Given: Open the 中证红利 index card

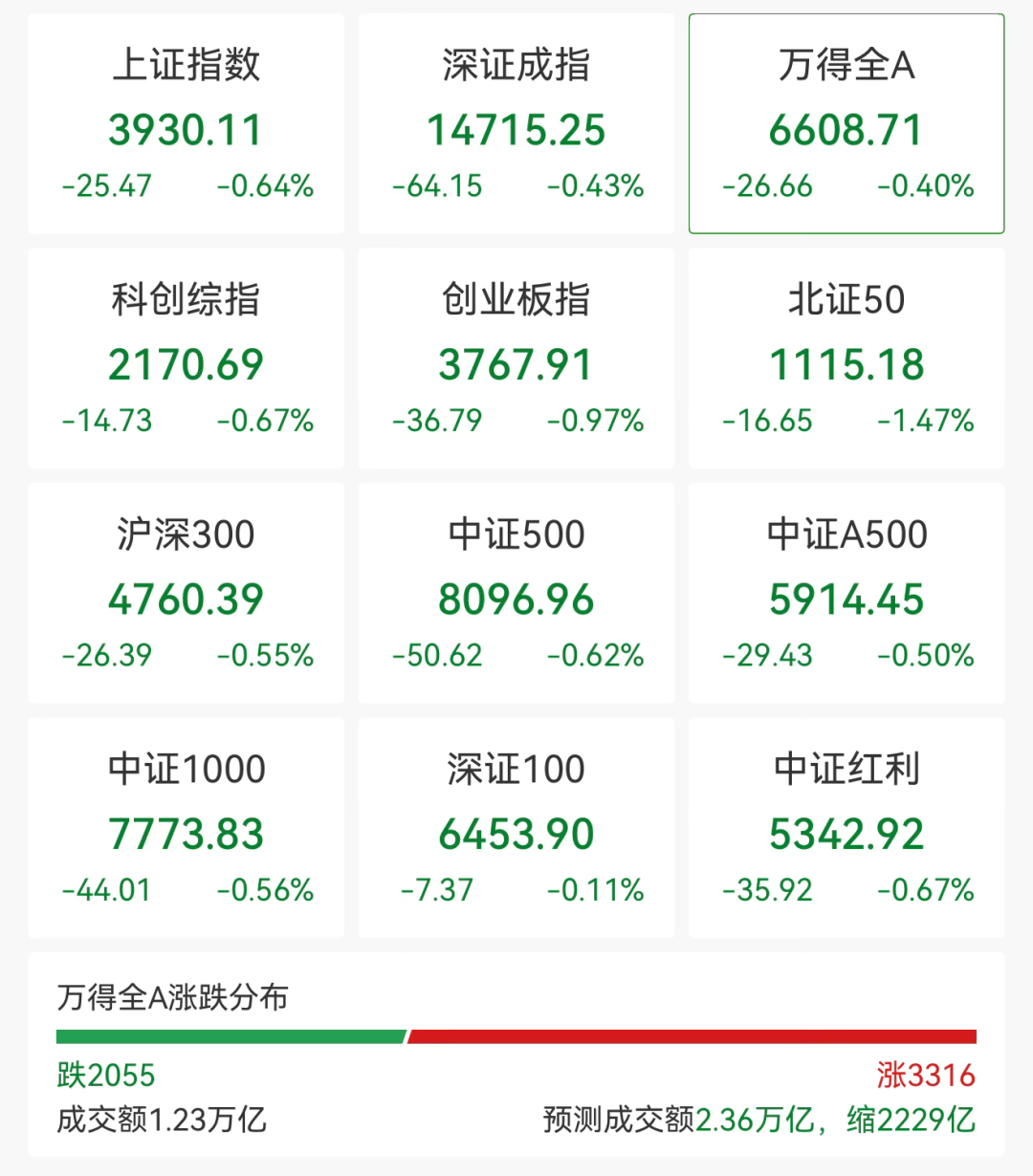Looking at the screenshot, I should coord(846,828).
